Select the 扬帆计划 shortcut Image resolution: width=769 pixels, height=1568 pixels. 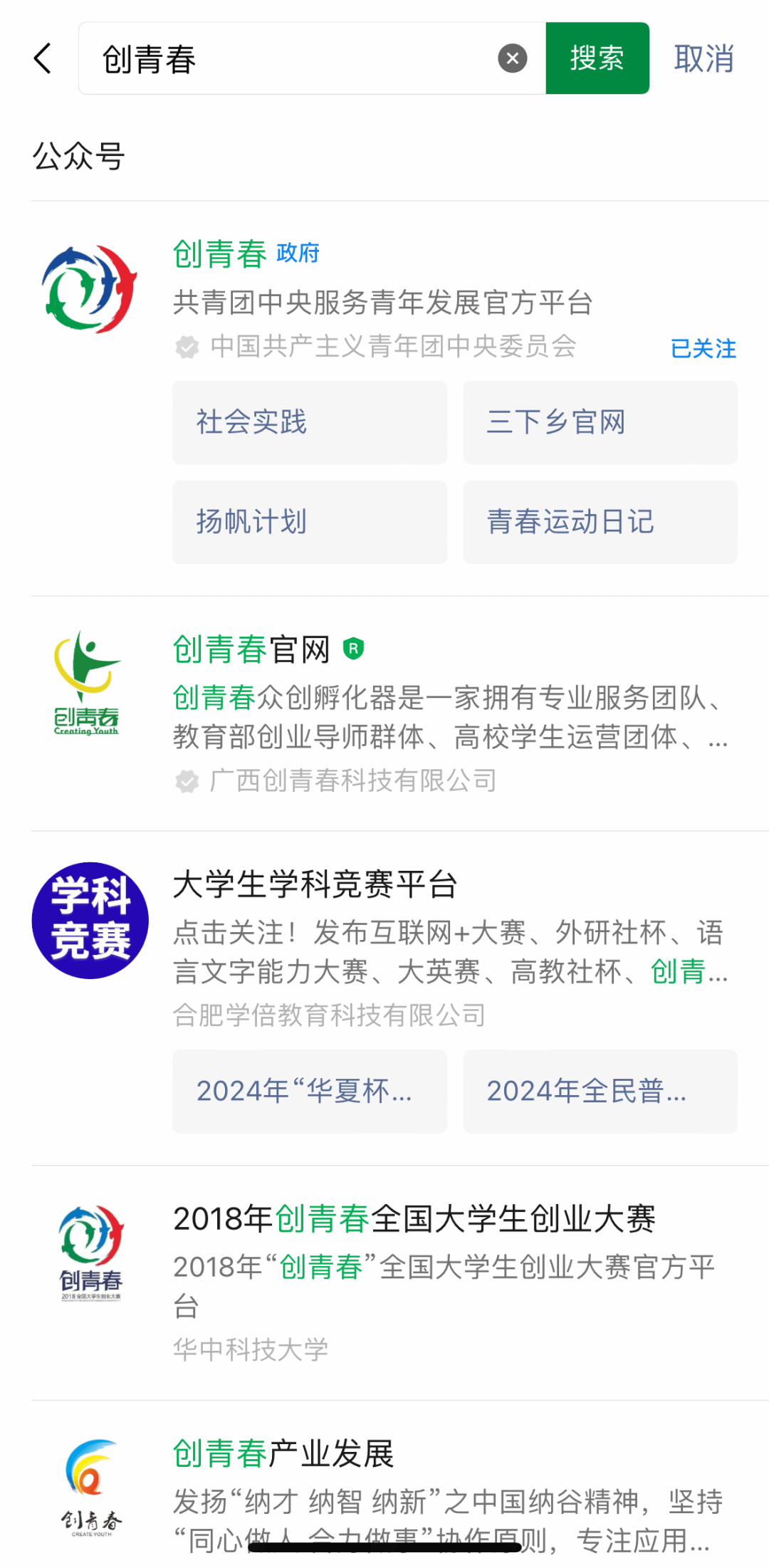pyautogui.click(x=309, y=522)
